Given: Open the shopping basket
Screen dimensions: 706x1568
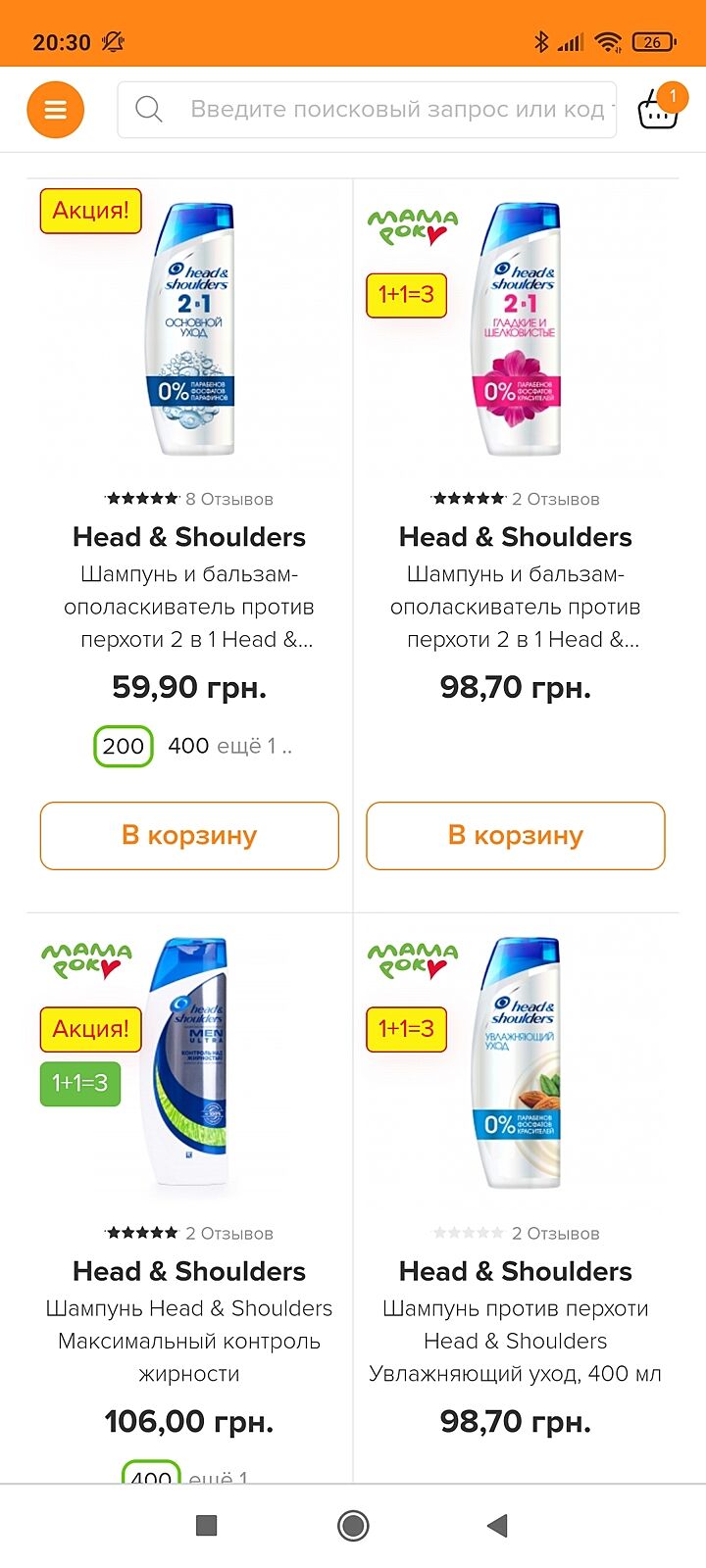Looking at the screenshot, I should coord(657,109).
